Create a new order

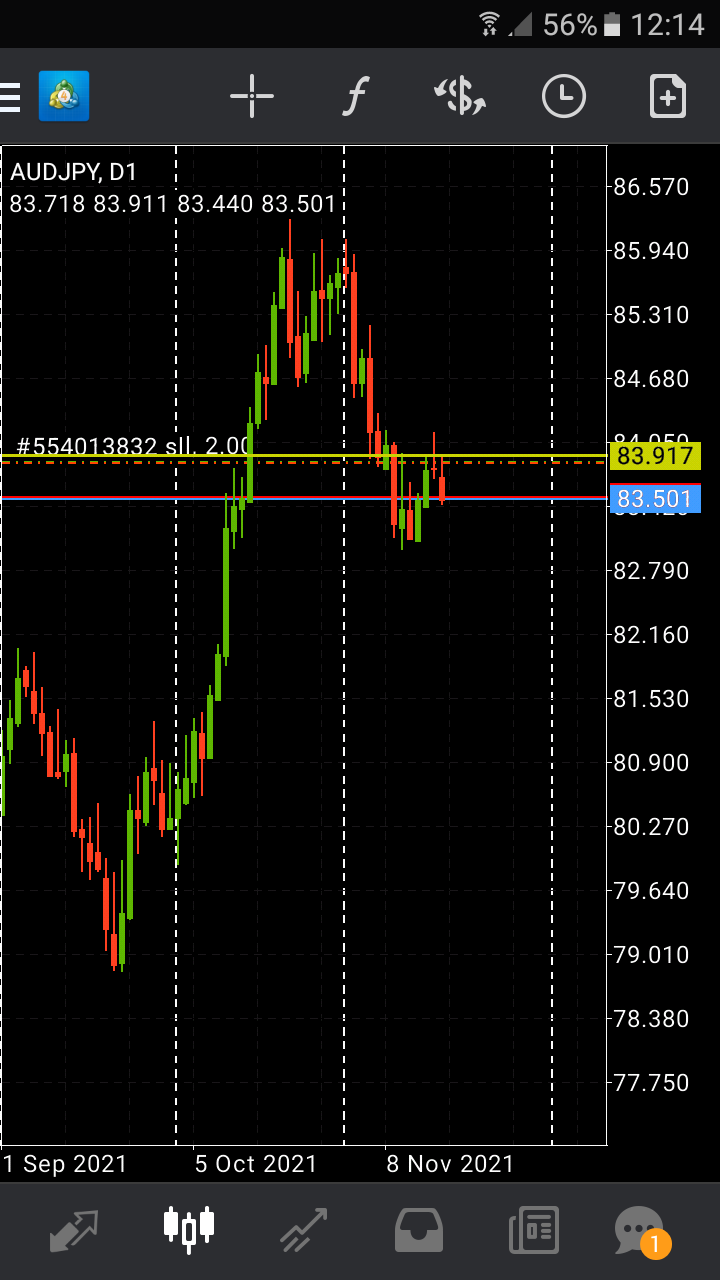point(667,97)
